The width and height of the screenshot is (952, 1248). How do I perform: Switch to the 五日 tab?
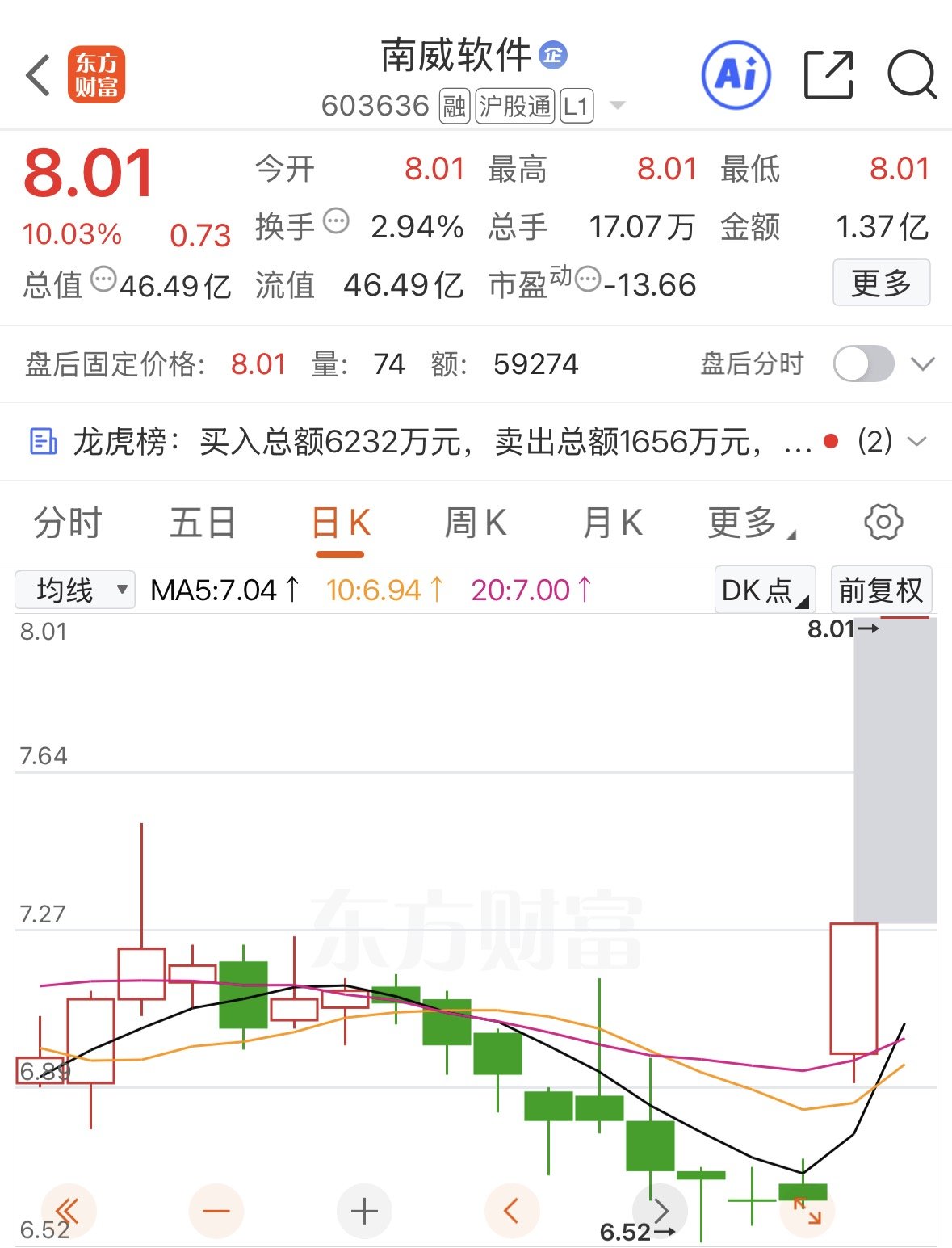(203, 523)
